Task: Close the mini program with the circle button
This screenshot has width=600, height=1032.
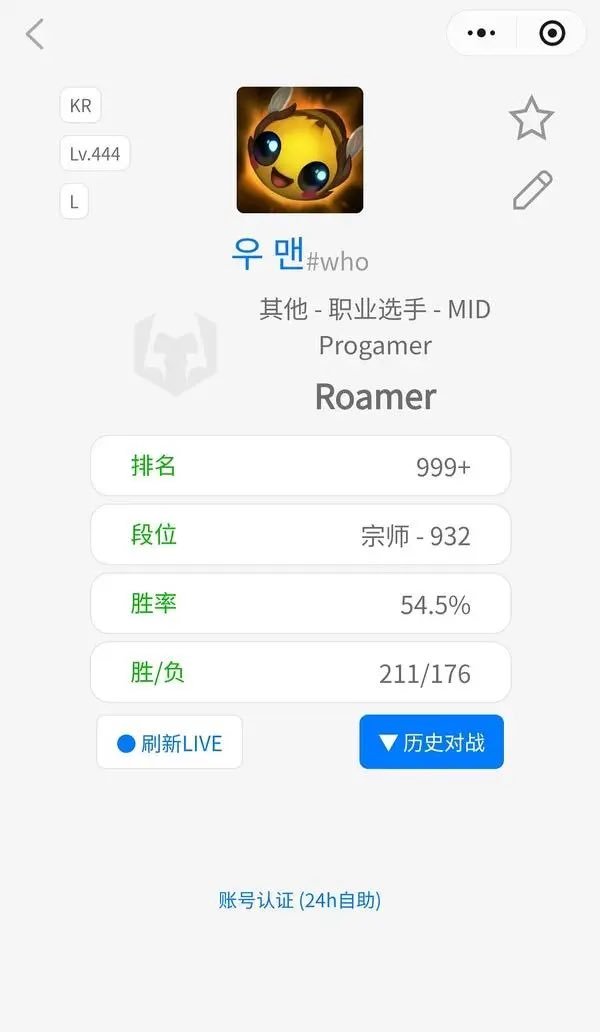Action: click(551, 33)
